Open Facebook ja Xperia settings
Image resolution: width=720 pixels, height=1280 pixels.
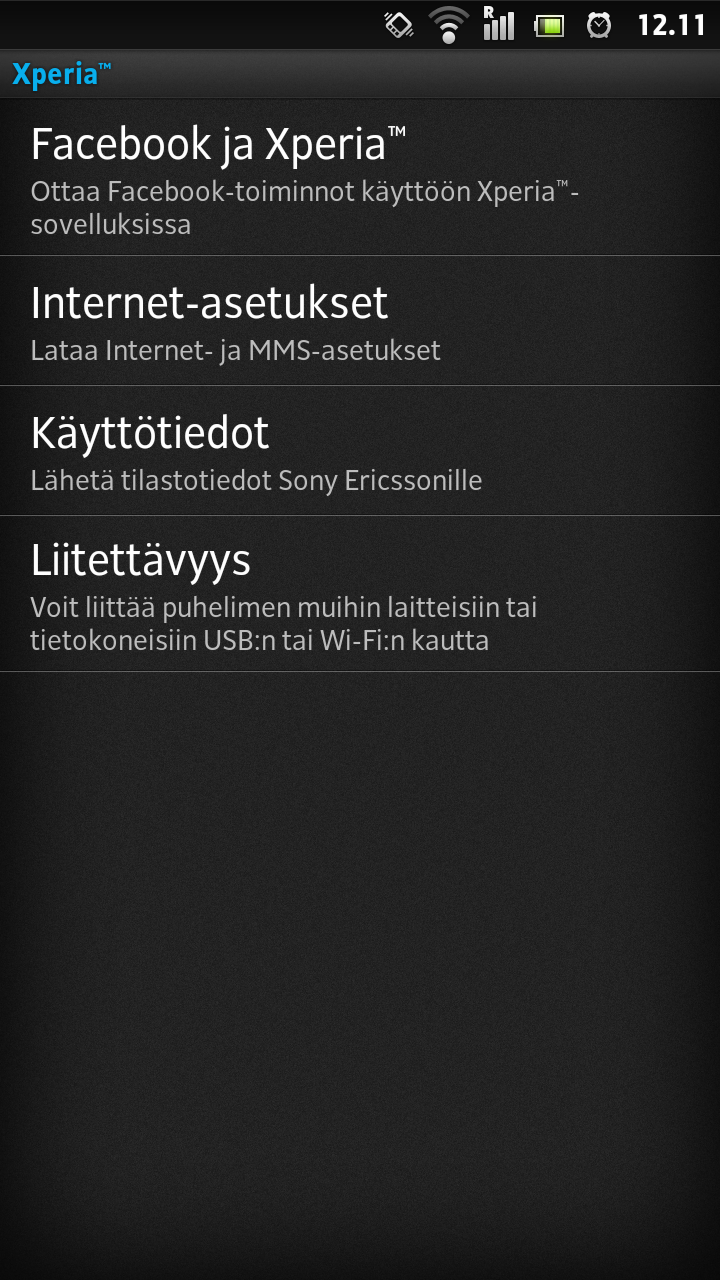(360, 177)
